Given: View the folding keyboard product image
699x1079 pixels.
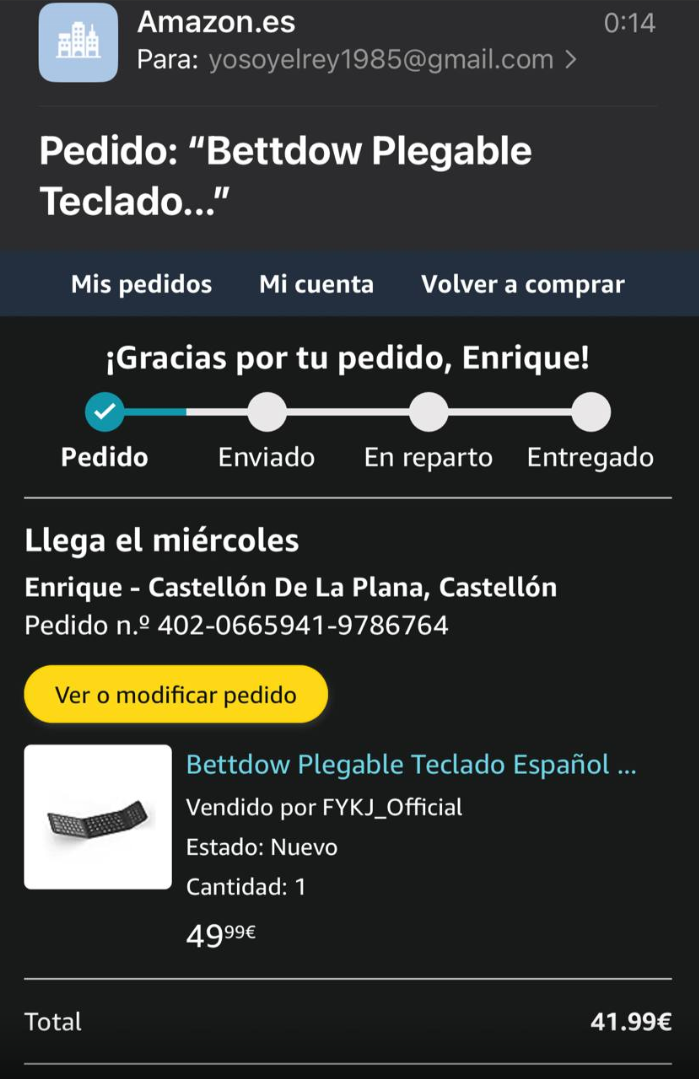Looking at the screenshot, I should (98, 817).
